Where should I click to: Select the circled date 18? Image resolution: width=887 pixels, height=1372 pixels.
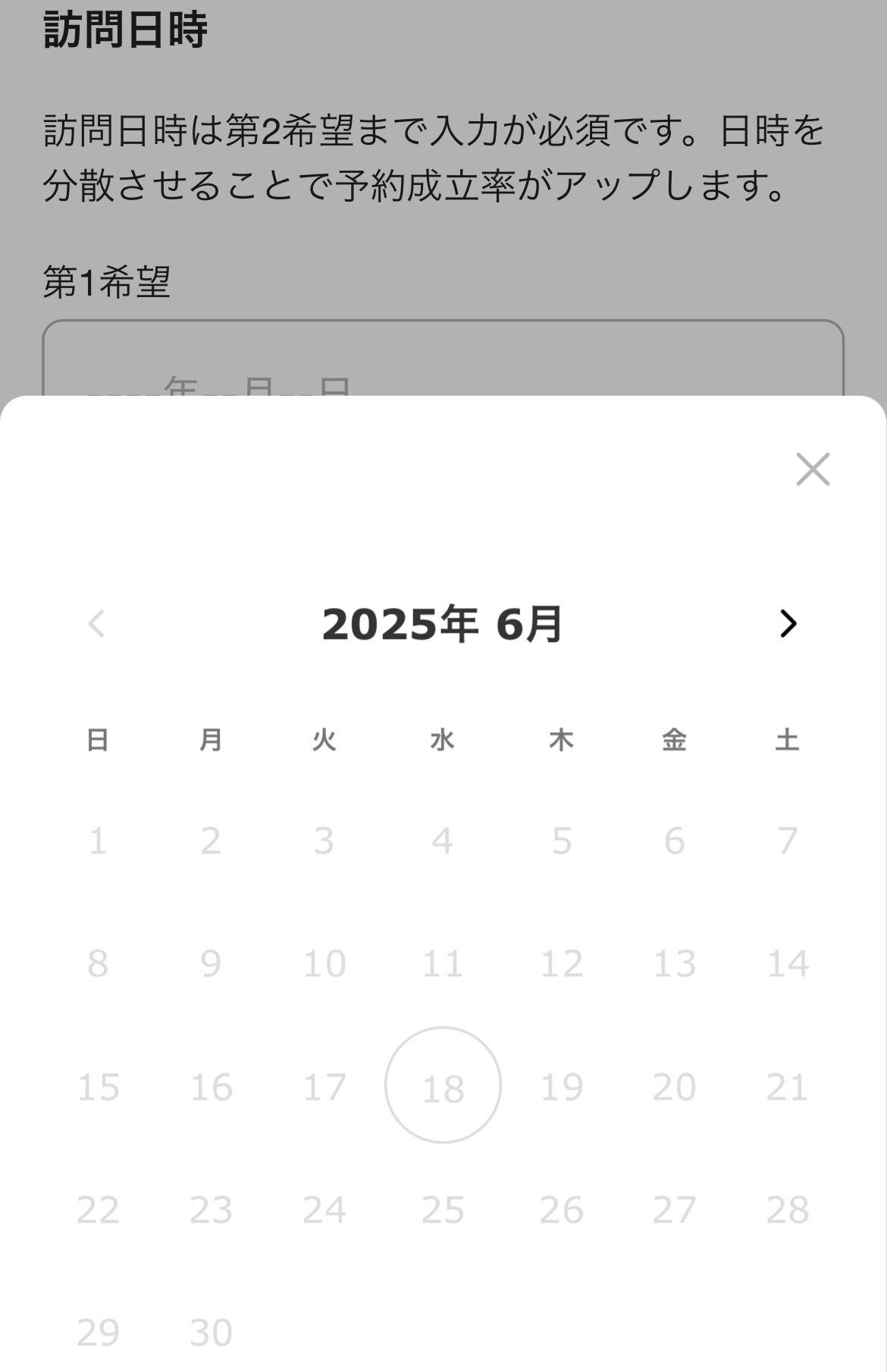tap(443, 1085)
